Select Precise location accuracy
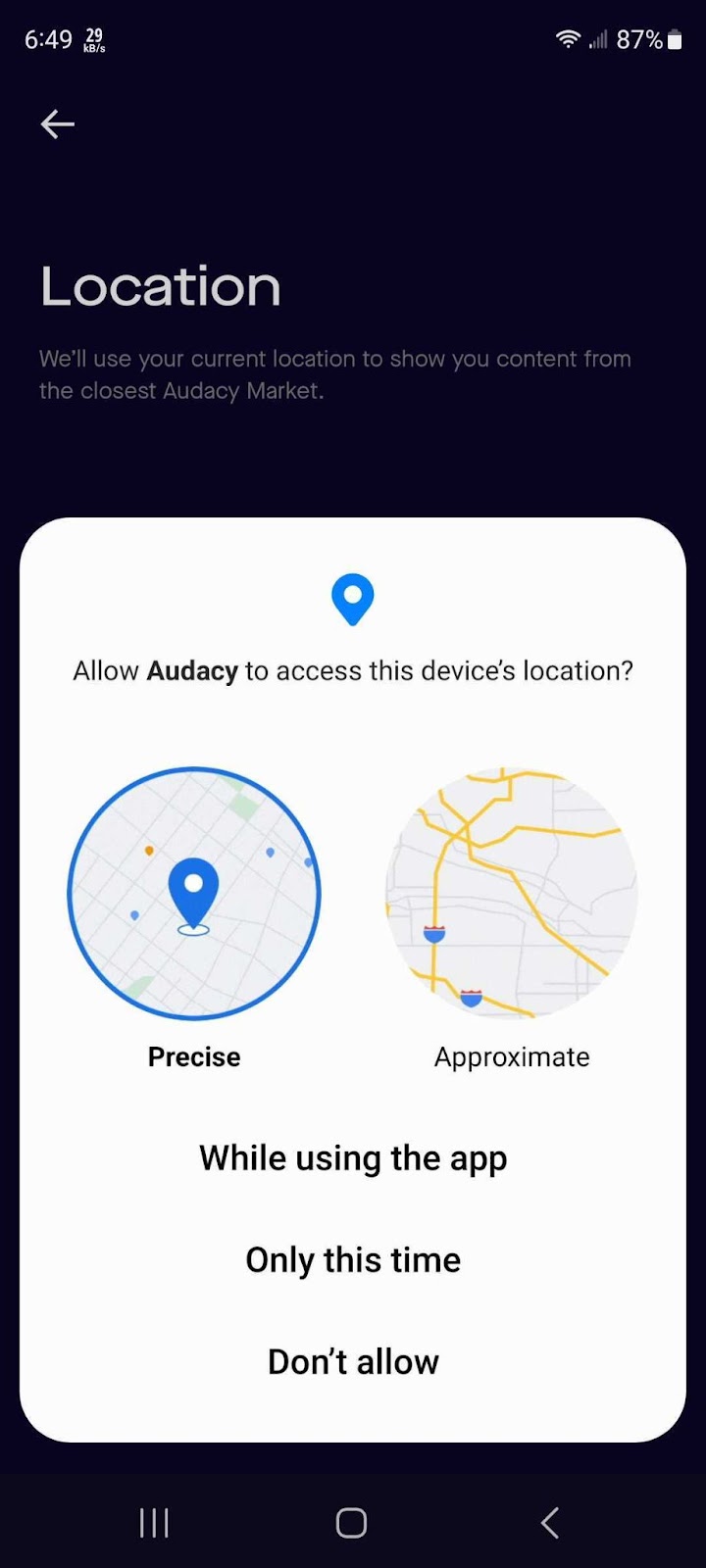 click(194, 894)
